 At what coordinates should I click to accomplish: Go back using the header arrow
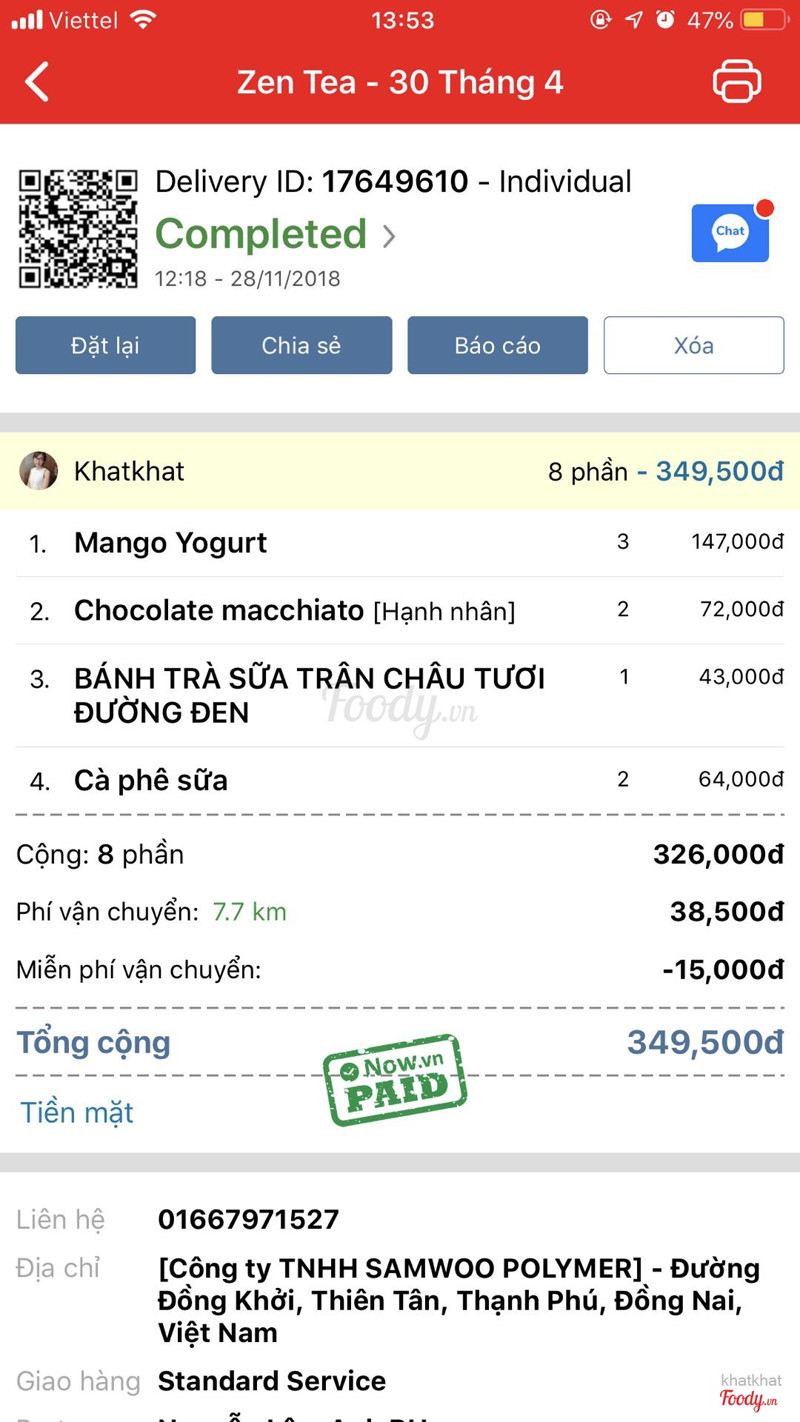tap(37, 82)
